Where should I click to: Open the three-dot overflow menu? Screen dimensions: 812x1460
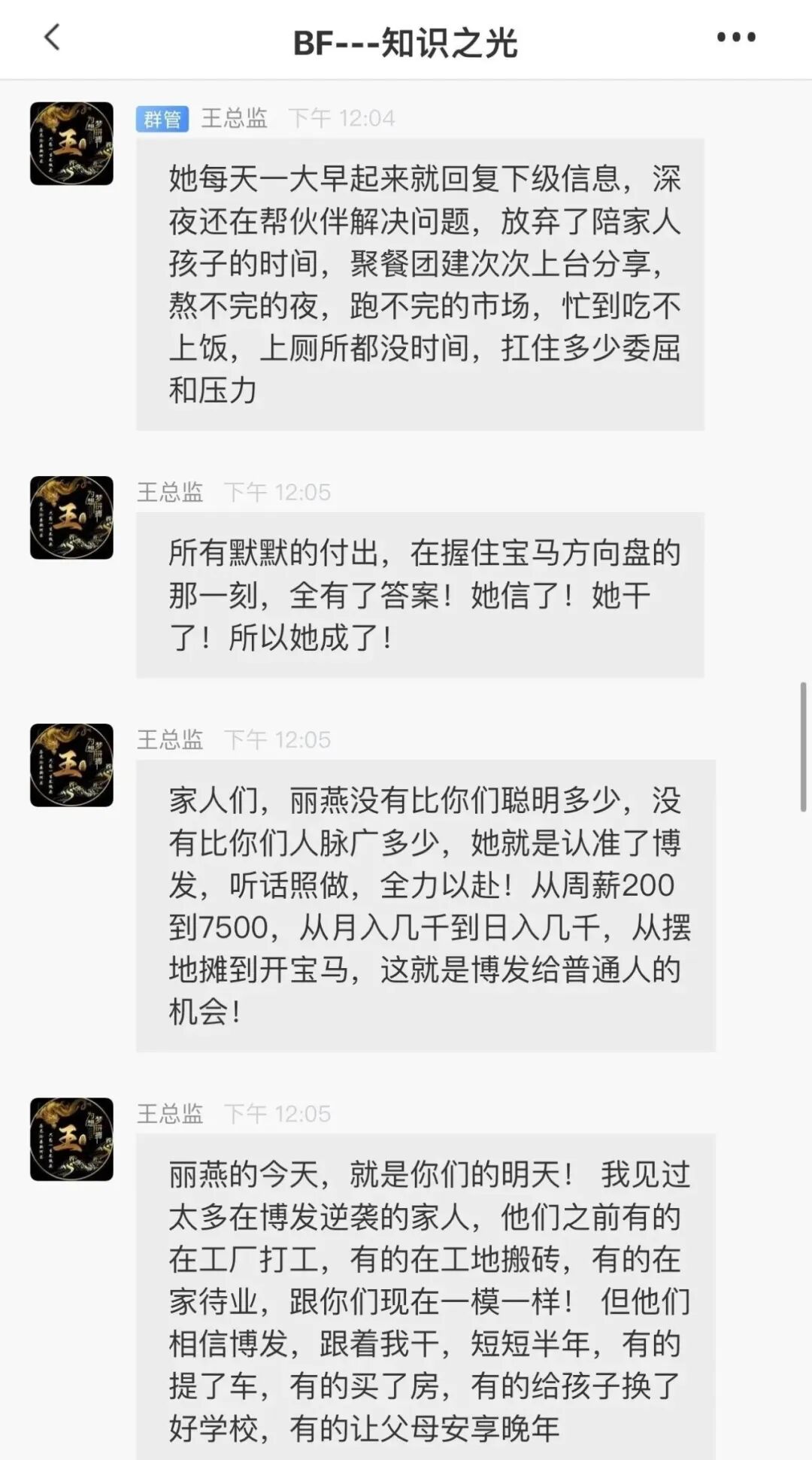[x=735, y=38]
